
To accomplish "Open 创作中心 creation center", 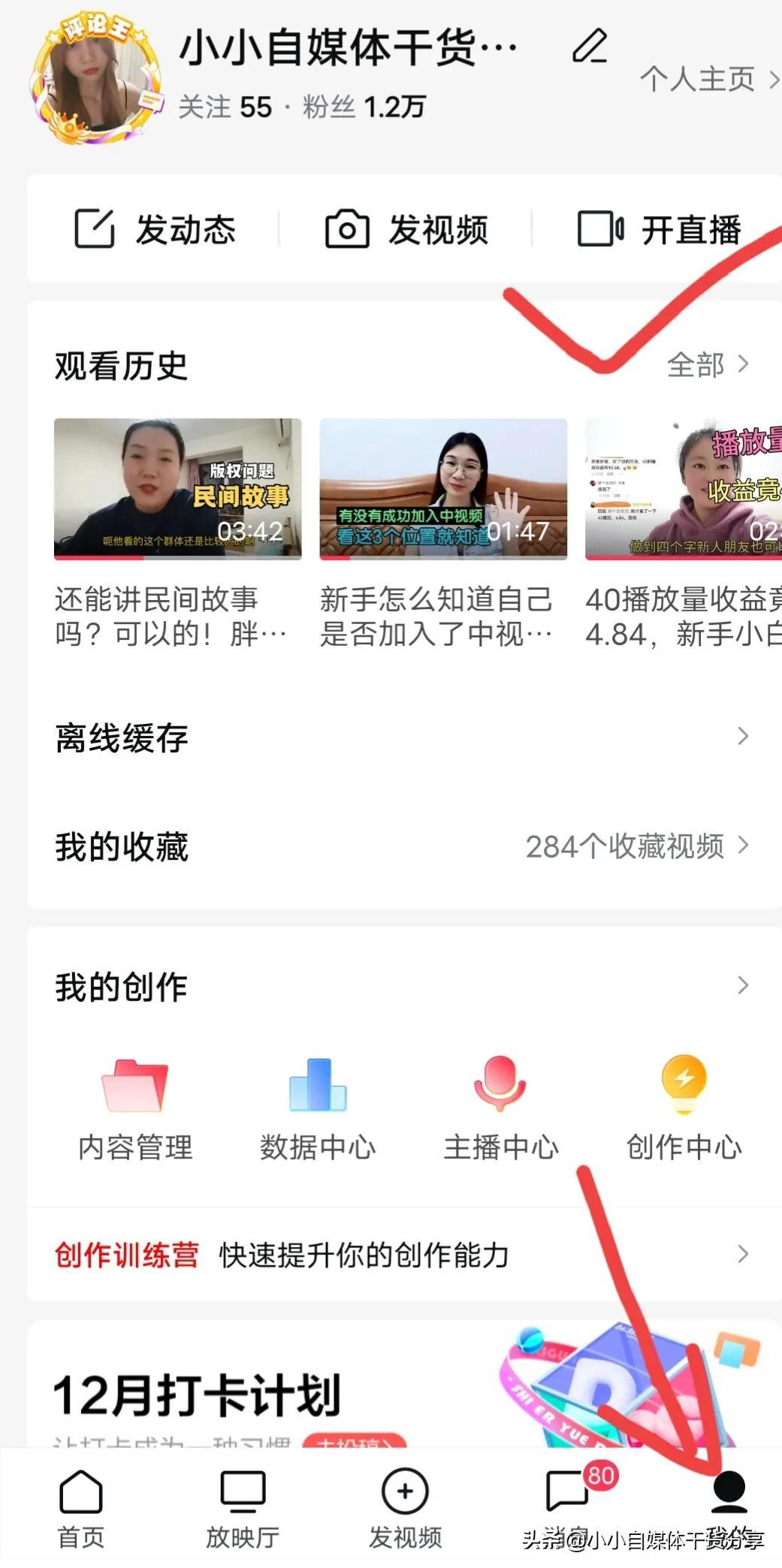I will pos(684,1108).
